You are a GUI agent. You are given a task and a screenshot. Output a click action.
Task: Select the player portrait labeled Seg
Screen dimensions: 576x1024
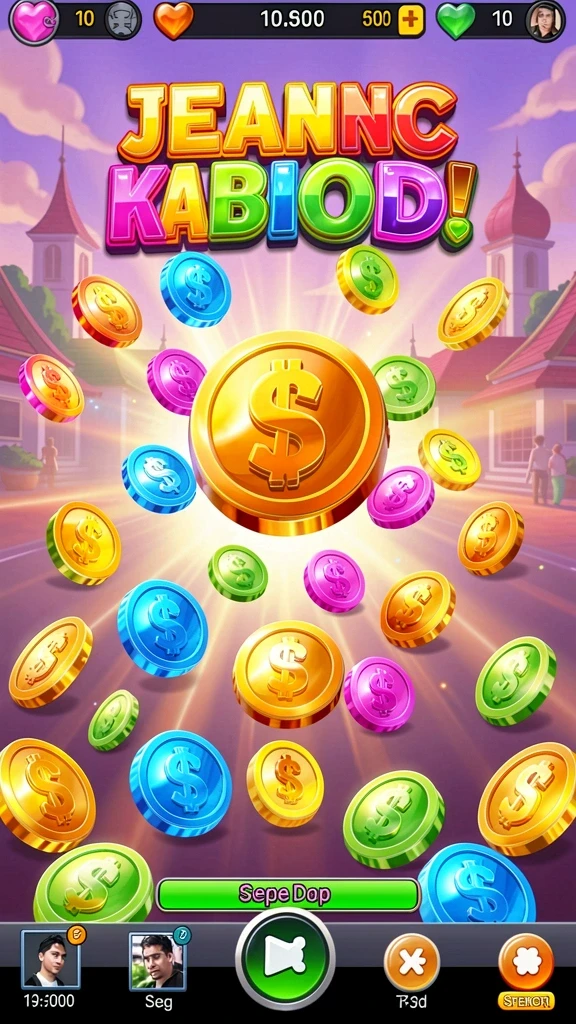[x=157, y=961]
